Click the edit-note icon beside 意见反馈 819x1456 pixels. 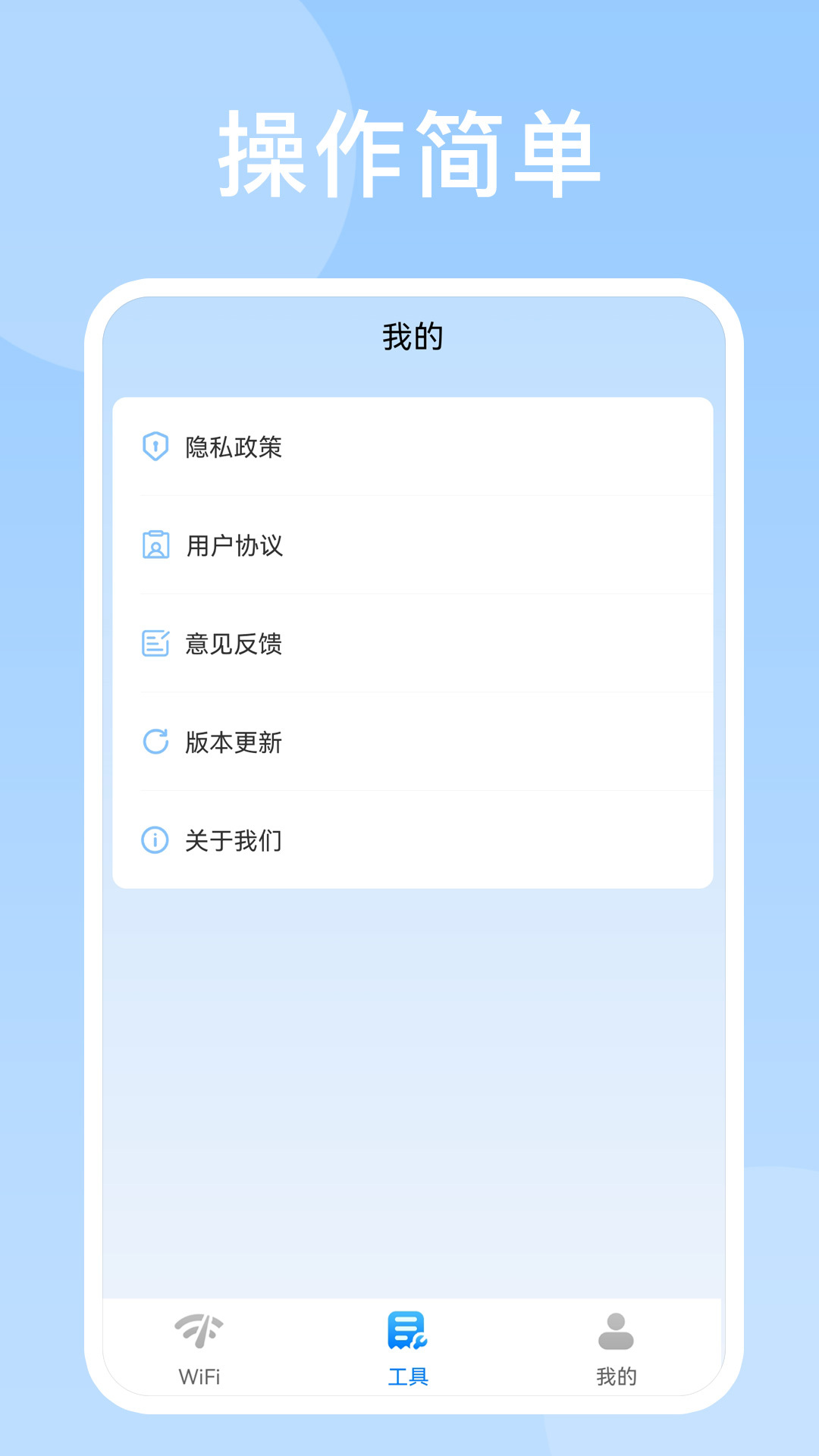tap(155, 644)
